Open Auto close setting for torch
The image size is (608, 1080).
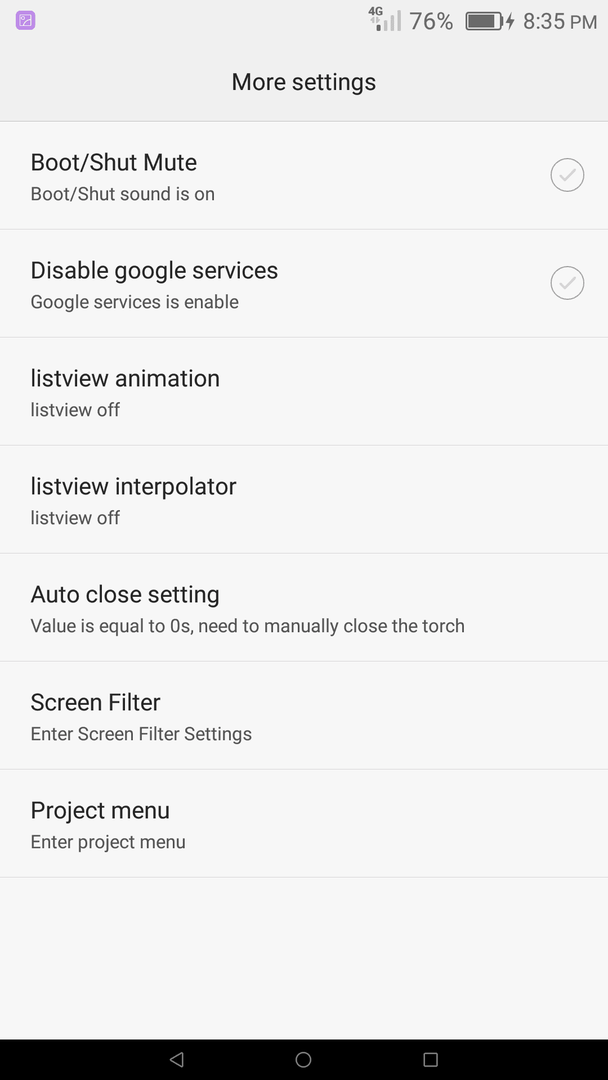(x=304, y=608)
